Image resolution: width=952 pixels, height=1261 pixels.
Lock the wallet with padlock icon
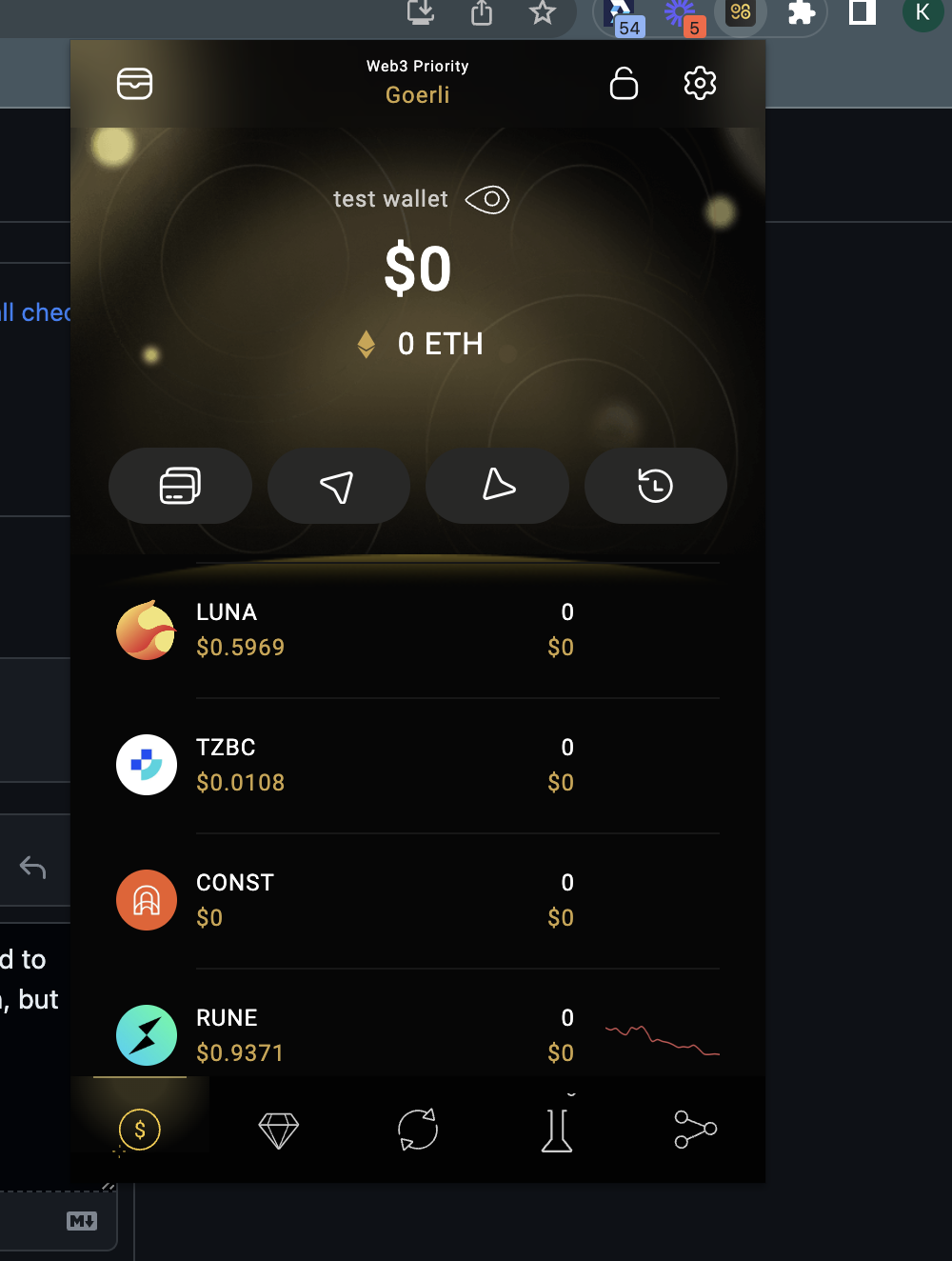tap(624, 84)
